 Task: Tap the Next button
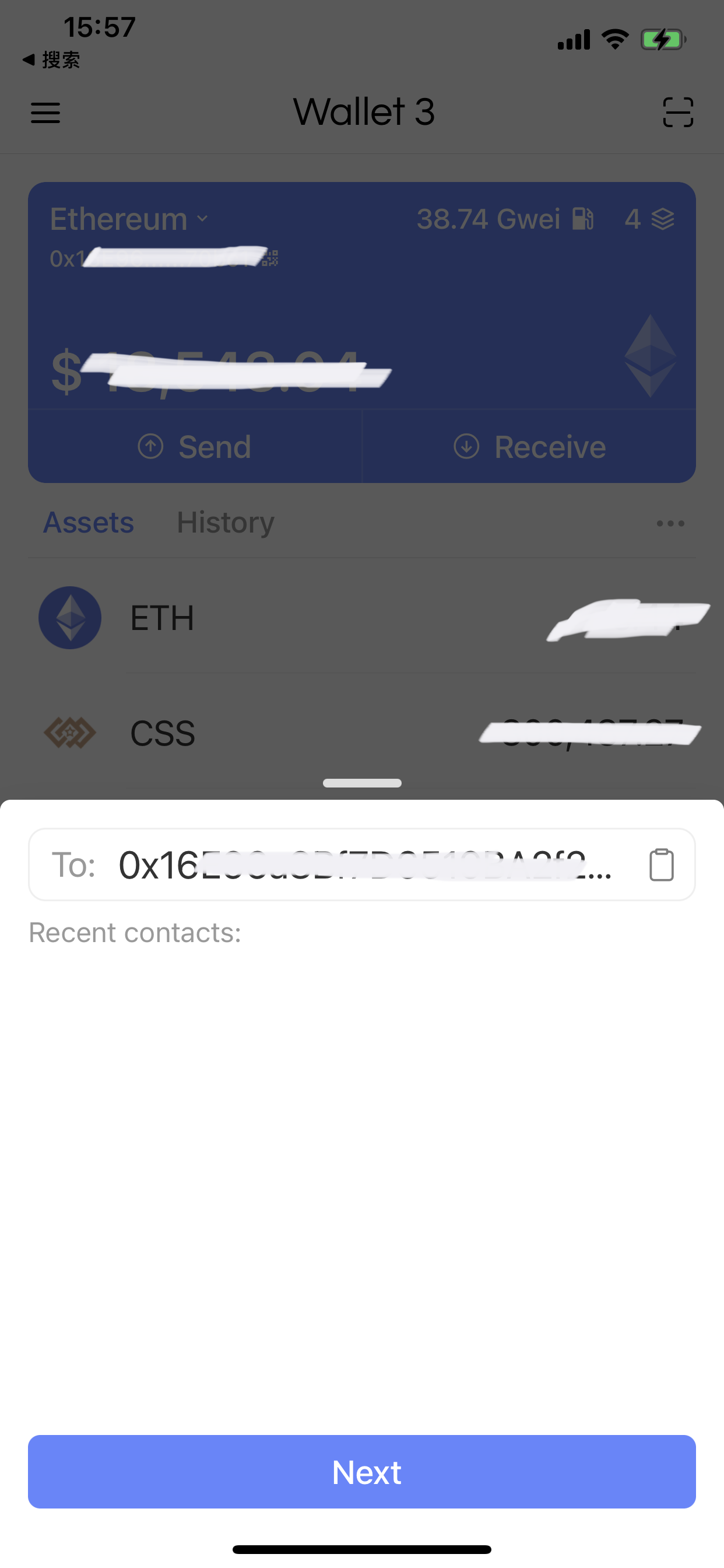coord(362,1471)
